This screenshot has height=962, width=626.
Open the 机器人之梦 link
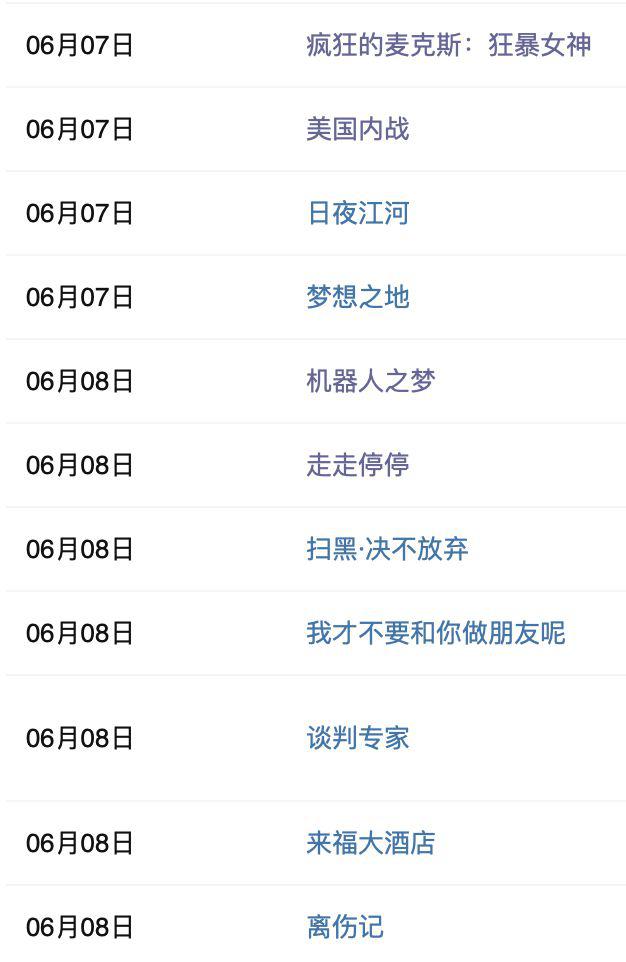point(370,381)
